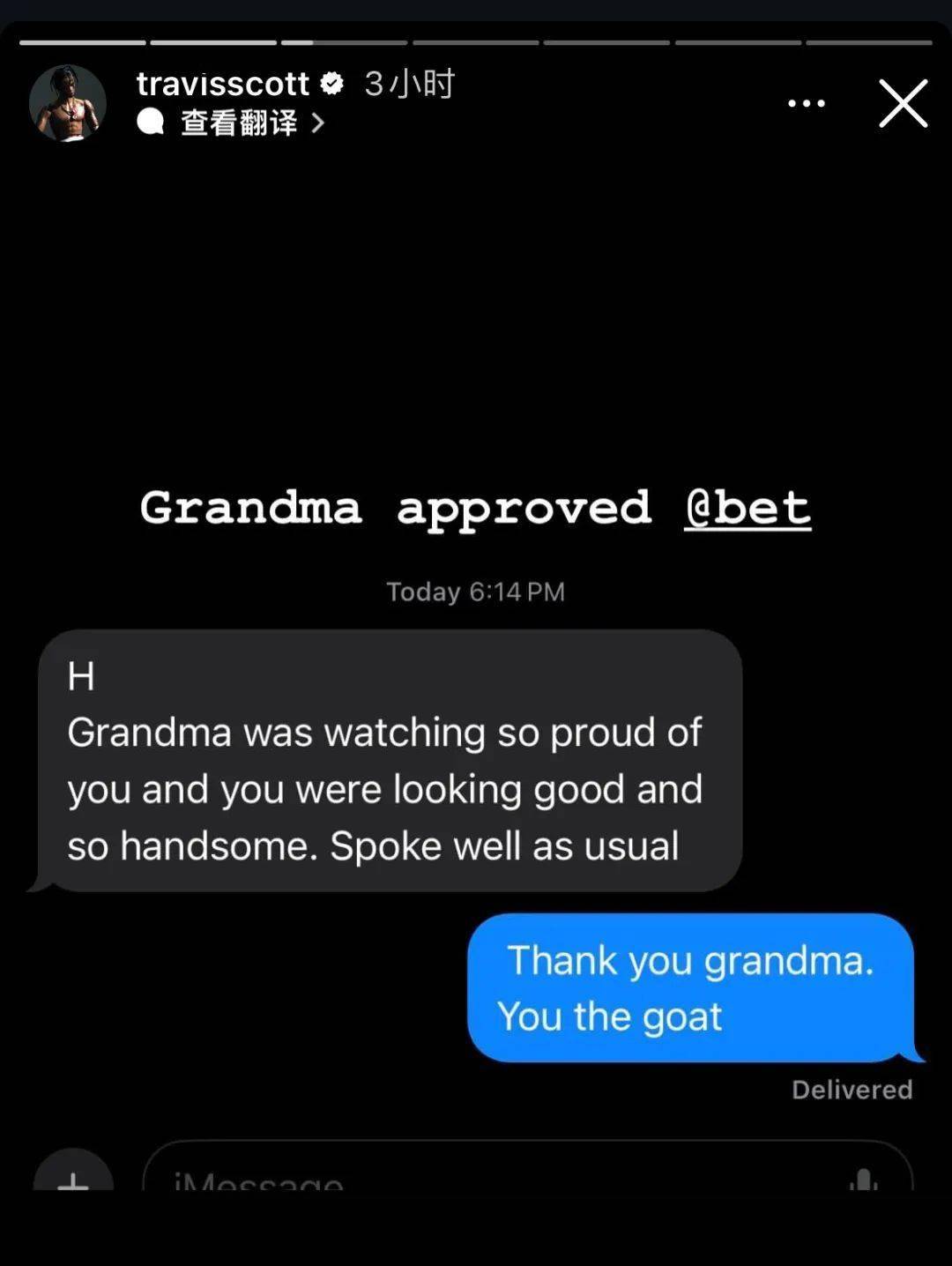Screen dimensions: 952x1266
Task: Open travisscott's profile picture
Action: [x=68, y=103]
